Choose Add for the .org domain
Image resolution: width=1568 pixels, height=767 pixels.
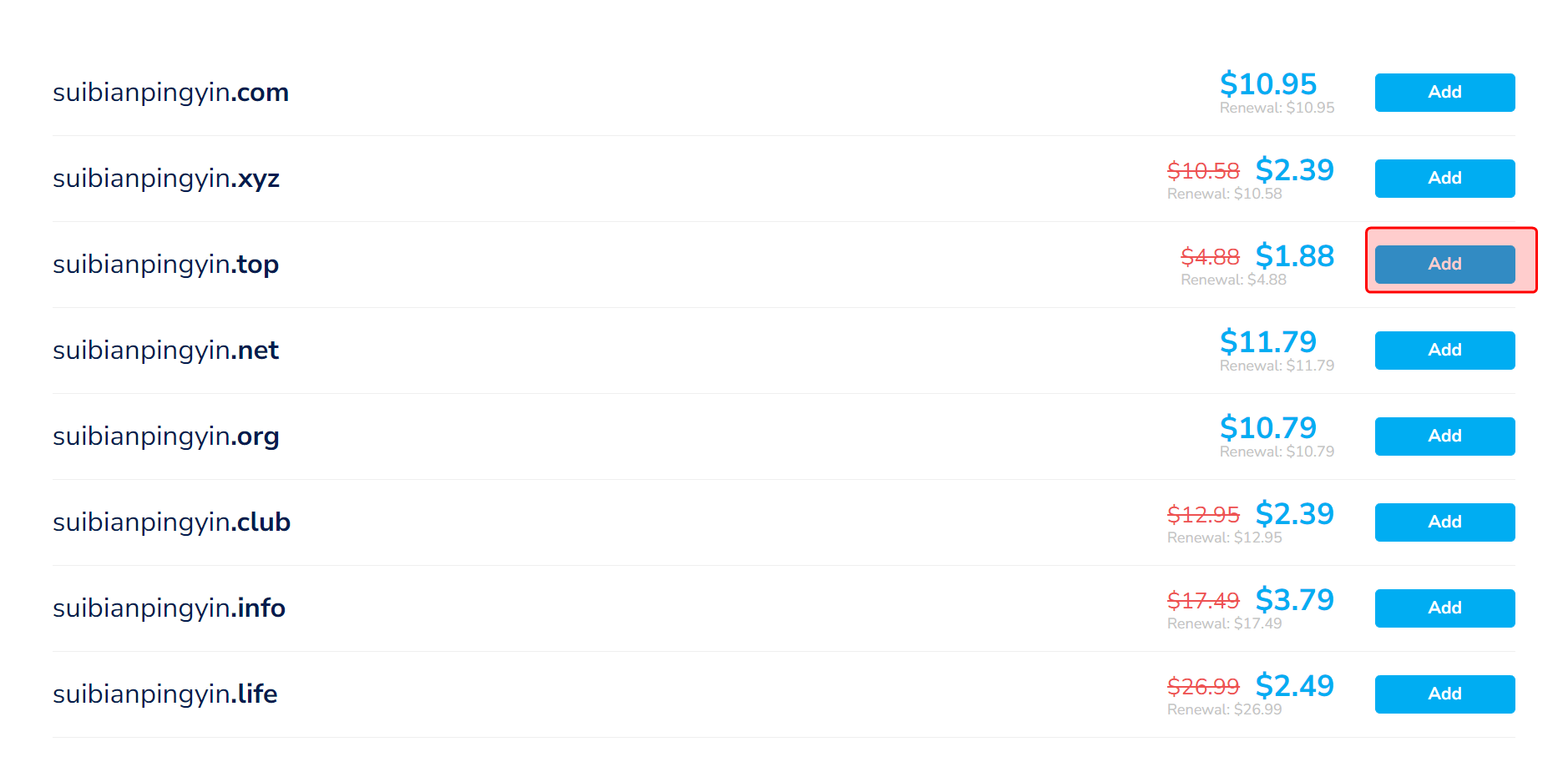[x=1444, y=436]
